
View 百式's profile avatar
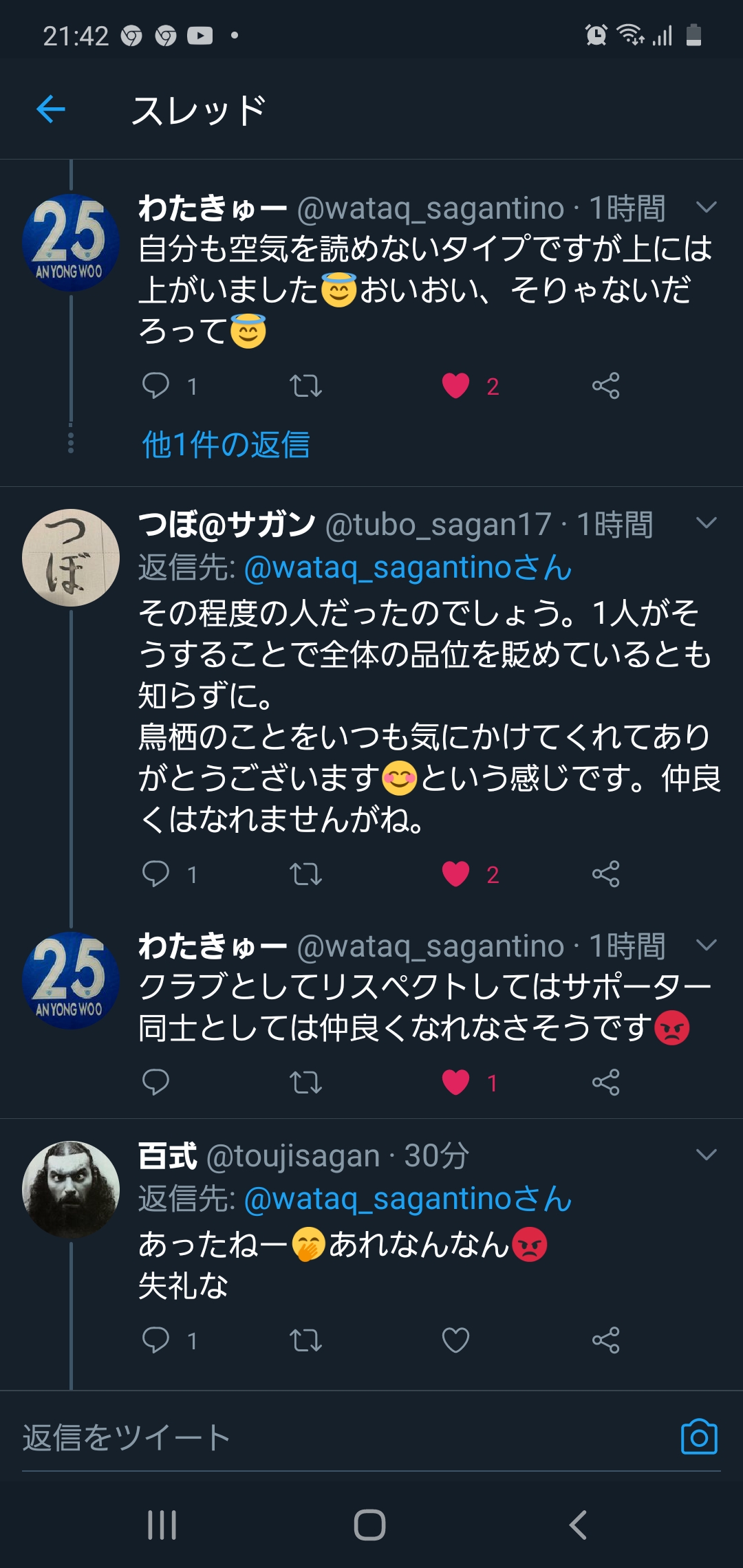coord(70,1190)
